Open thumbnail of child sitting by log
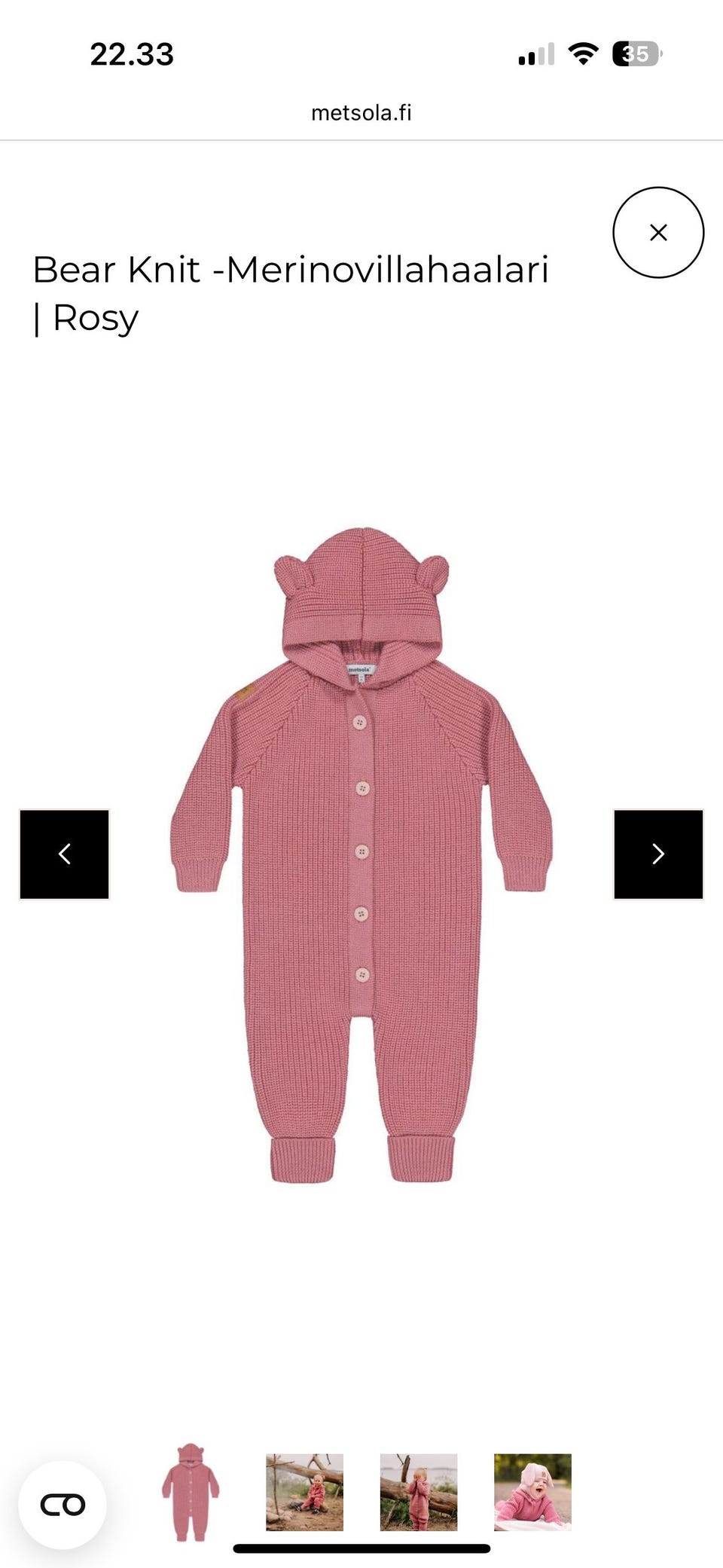 pos(304,1492)
